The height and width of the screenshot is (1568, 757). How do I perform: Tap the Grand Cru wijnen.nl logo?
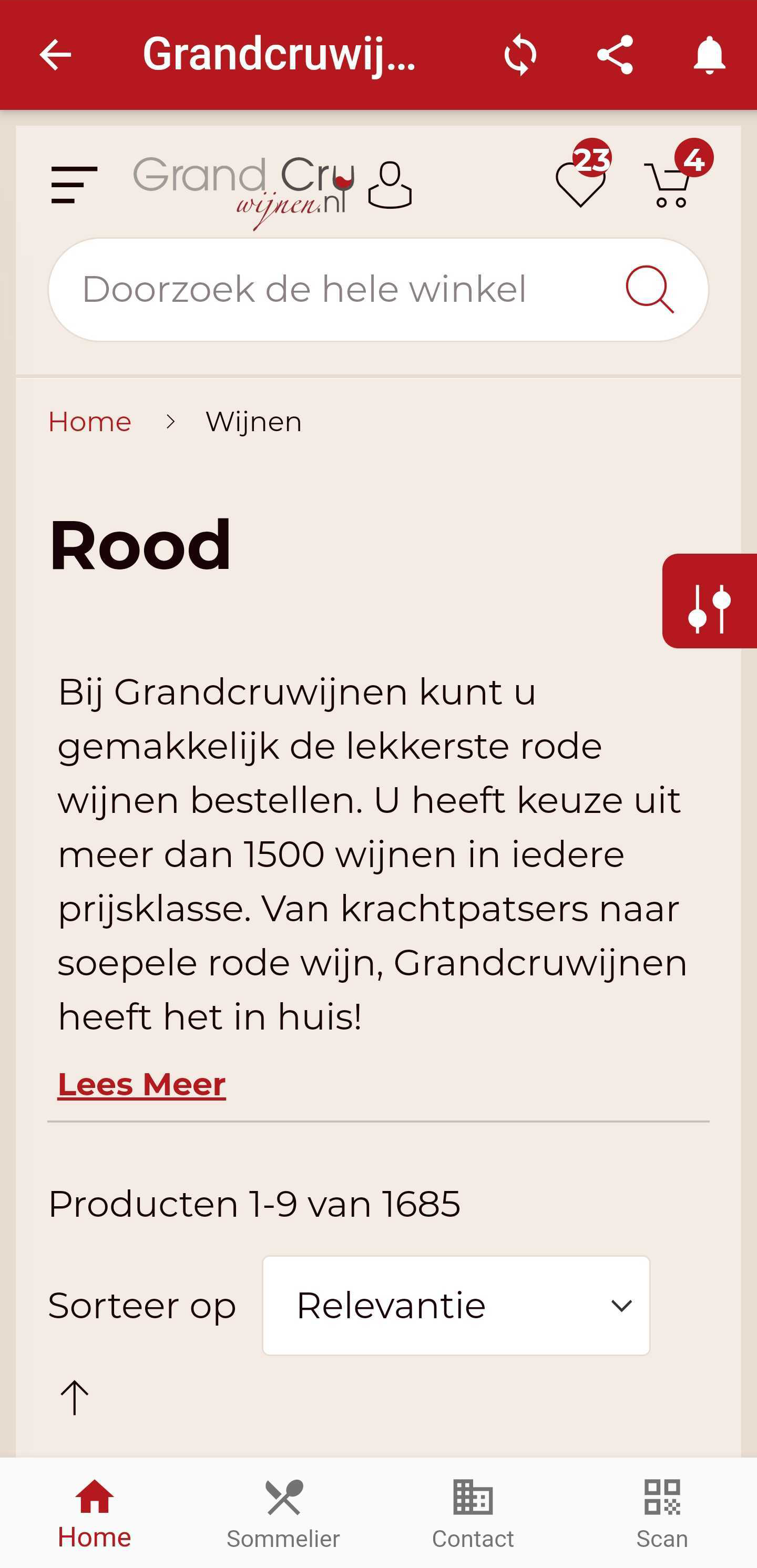pyautogui.click(x=243, y=189)
